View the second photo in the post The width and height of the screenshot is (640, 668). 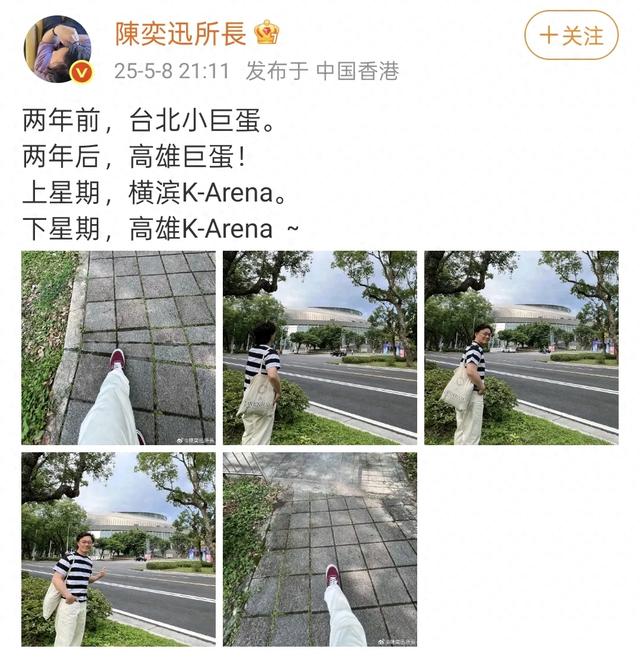tap(320, 347)
